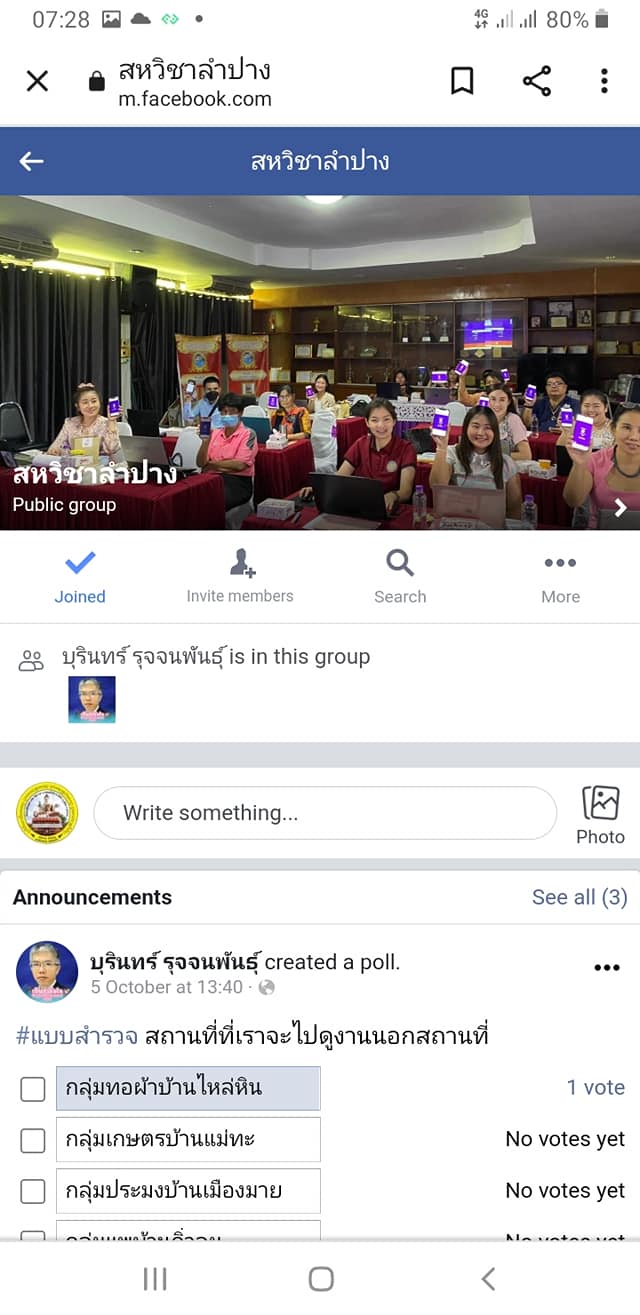Go to the home screen via system button
640x1315 pixels.
pos(321,1278)
